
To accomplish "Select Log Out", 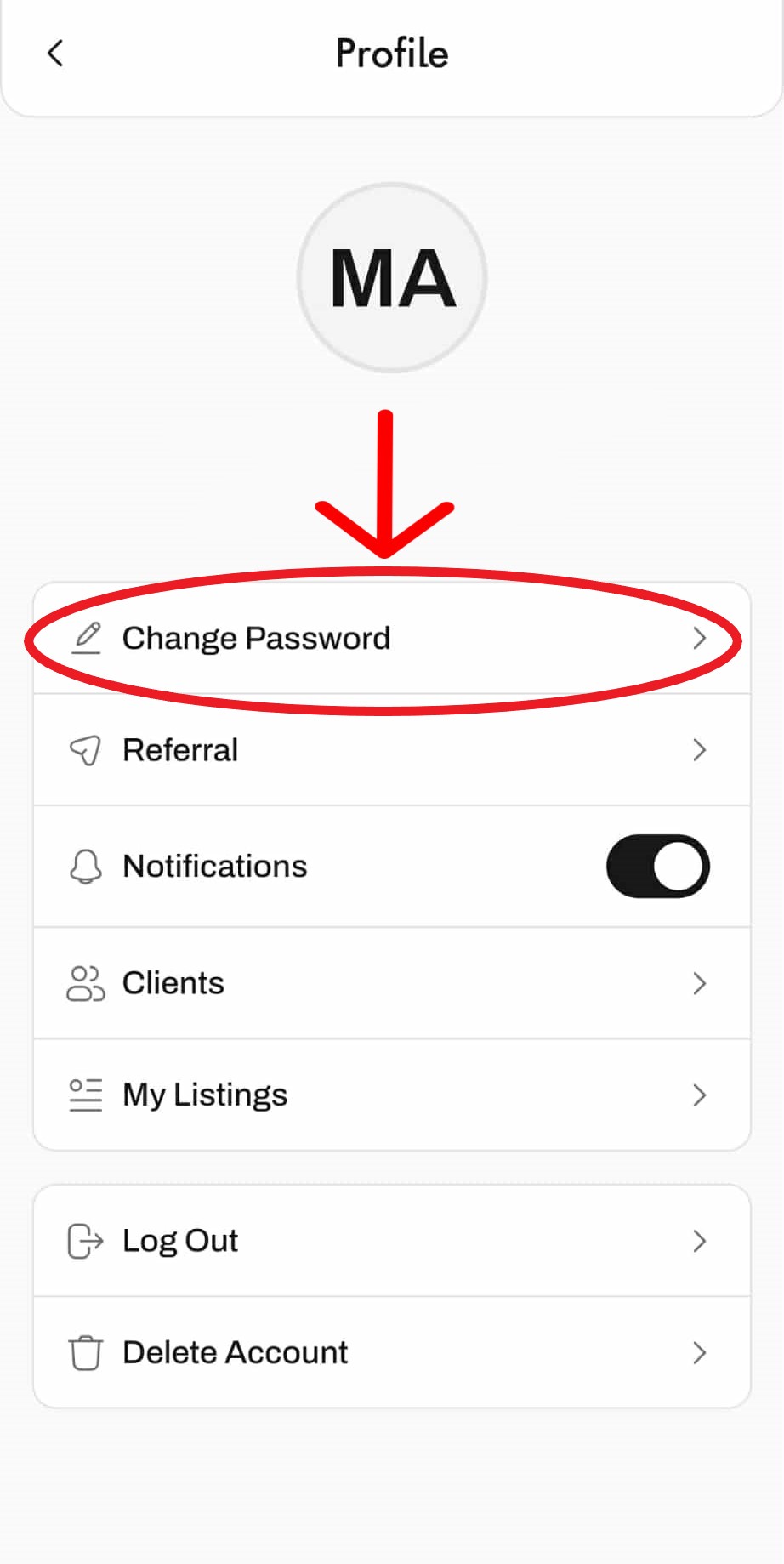I will pyautogui.click(x=391, y=1241).
